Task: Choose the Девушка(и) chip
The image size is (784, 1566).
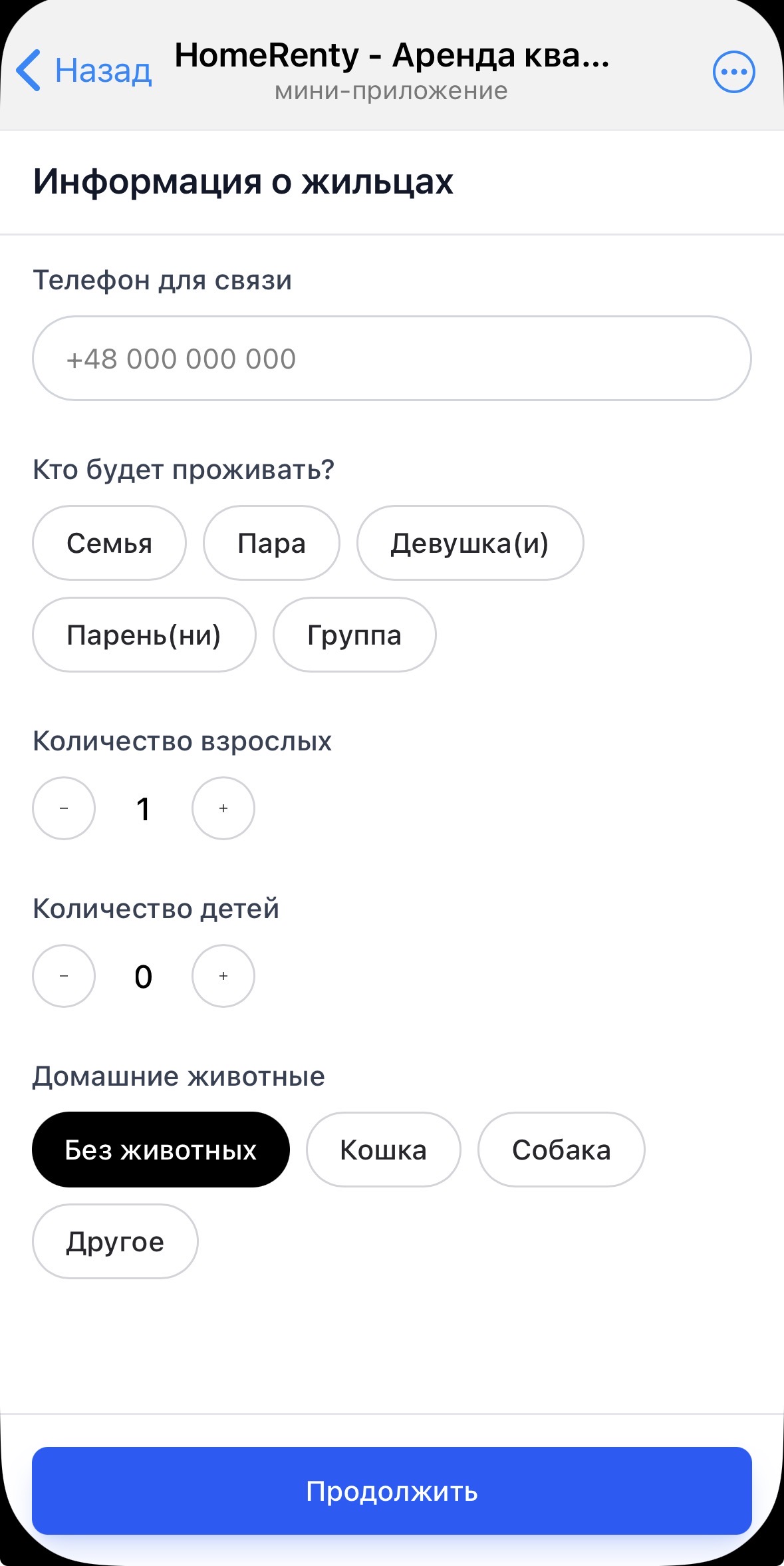Action: click(x=470, y=543)
